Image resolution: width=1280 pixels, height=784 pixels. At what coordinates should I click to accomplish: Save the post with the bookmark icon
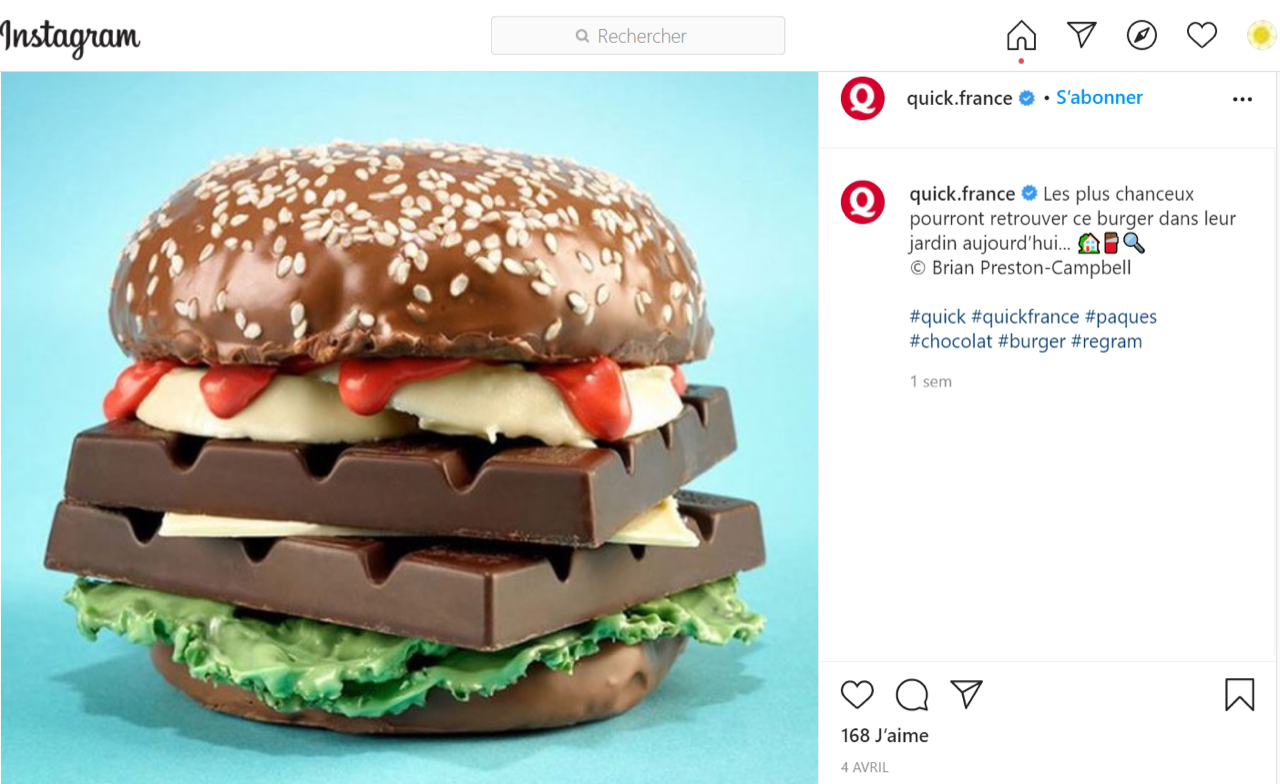click(1239, 694)
